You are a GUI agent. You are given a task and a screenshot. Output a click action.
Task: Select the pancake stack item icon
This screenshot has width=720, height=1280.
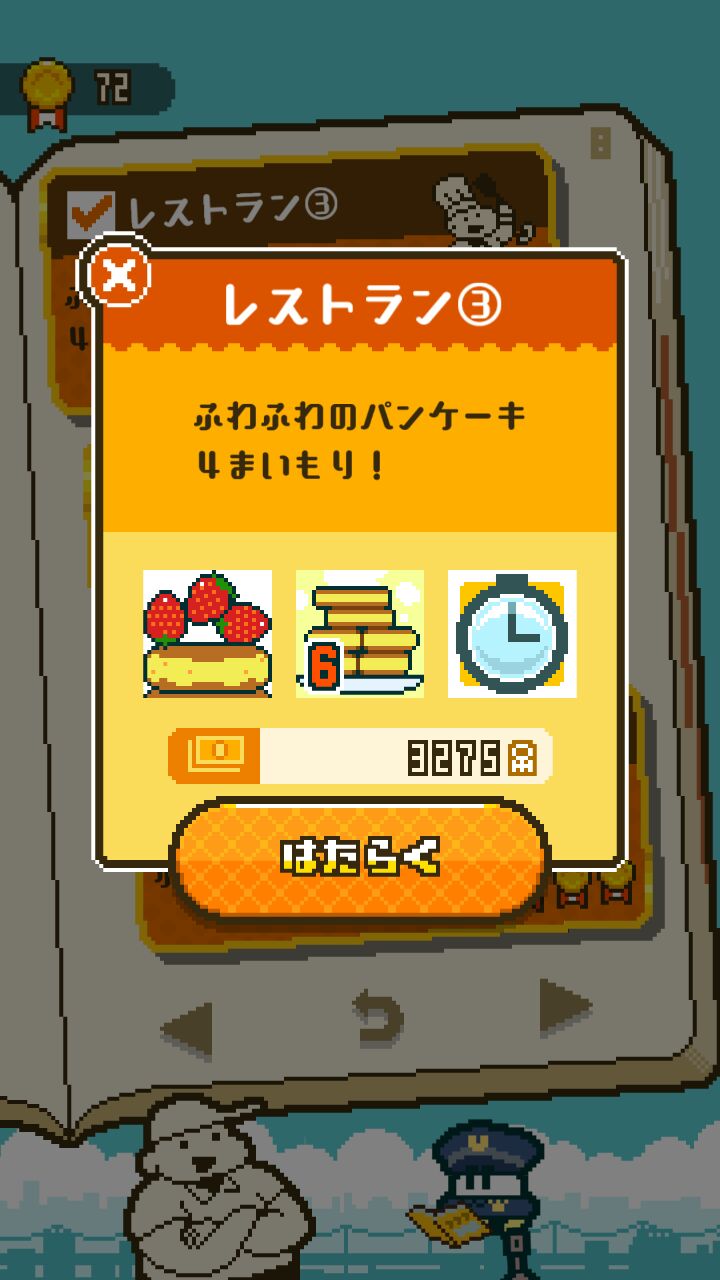click(x=360, y=633)
